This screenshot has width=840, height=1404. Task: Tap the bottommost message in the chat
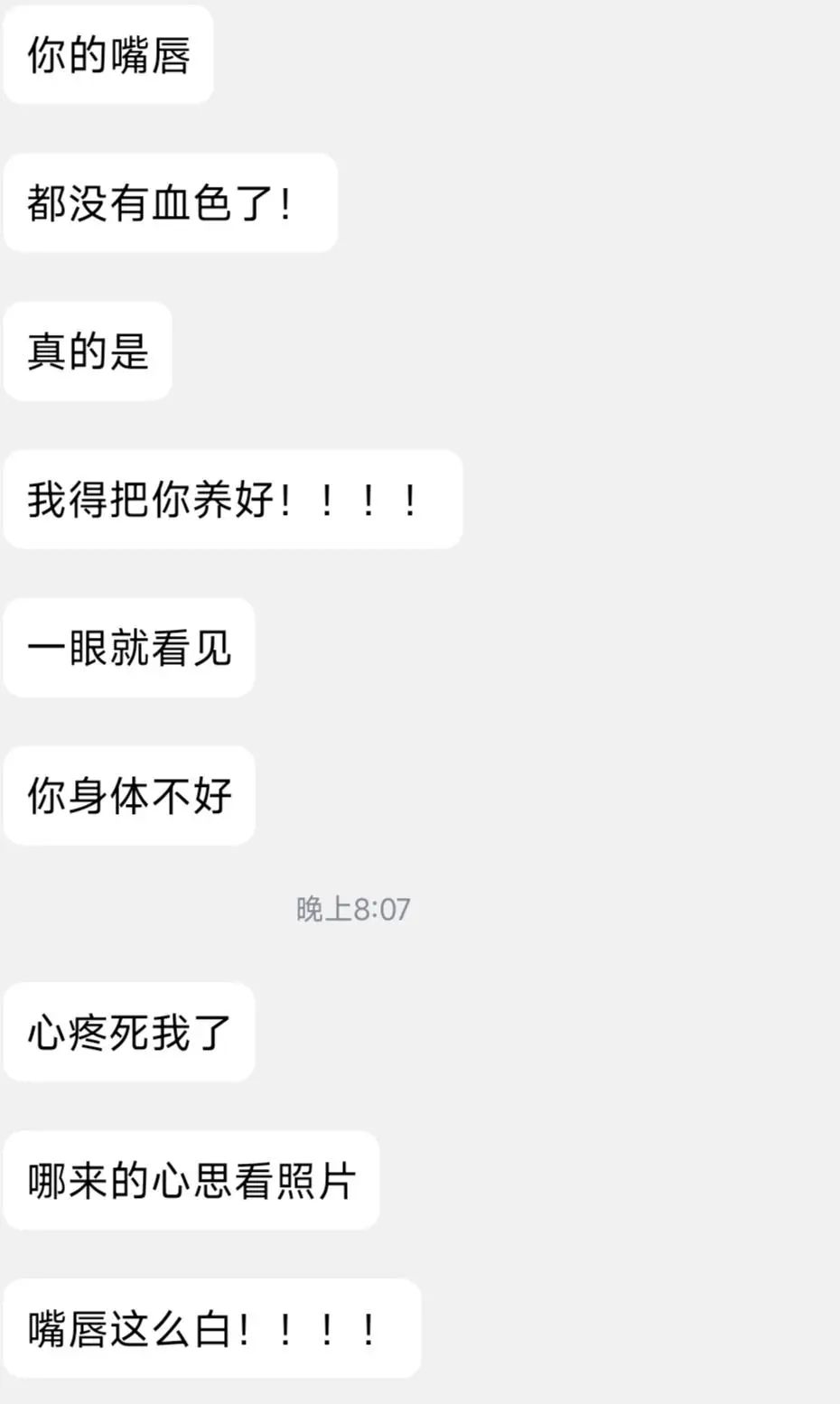pyautogui.click(x=212, y=1328)
